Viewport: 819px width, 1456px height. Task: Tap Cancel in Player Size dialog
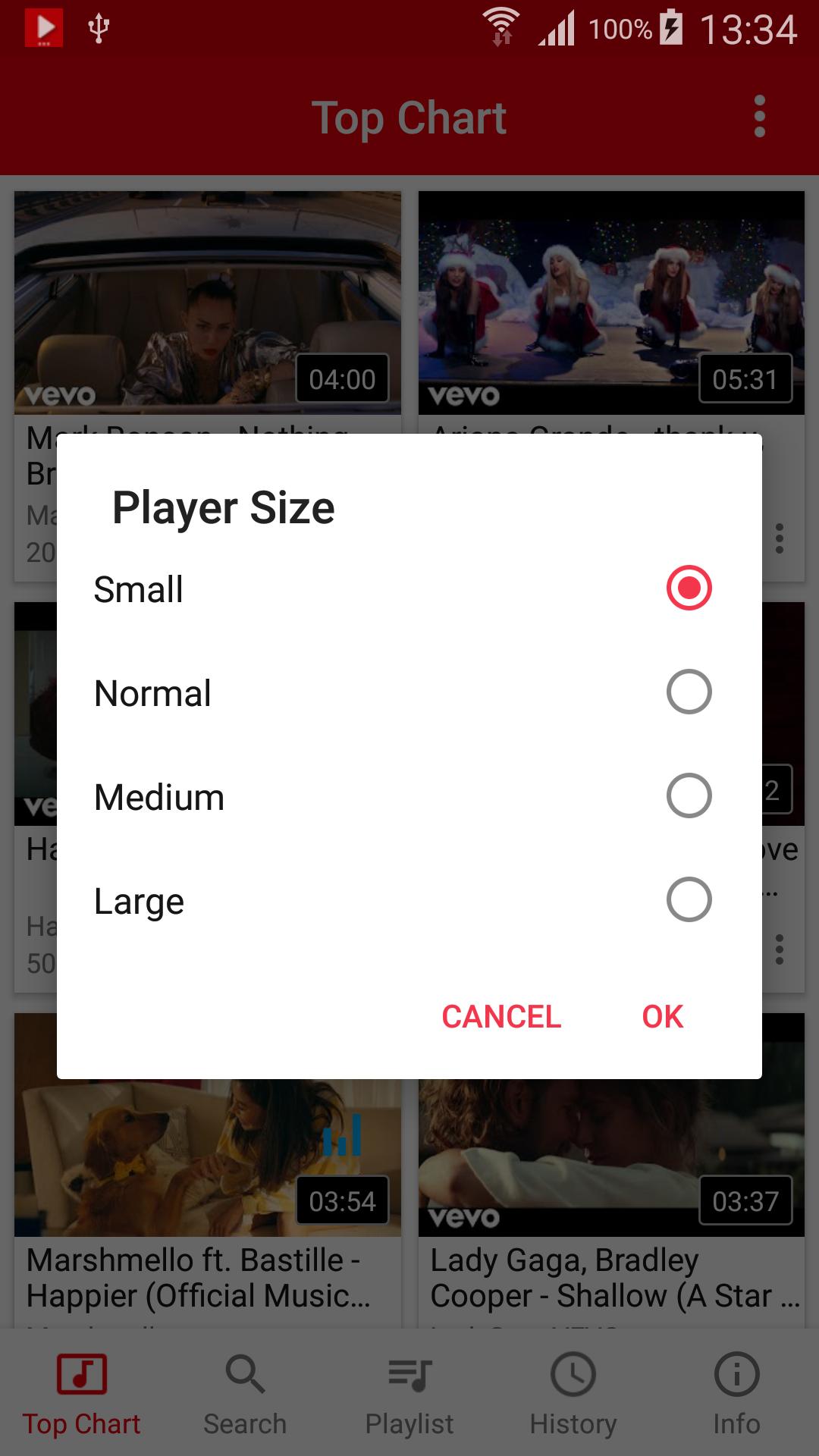point(501,1017)
